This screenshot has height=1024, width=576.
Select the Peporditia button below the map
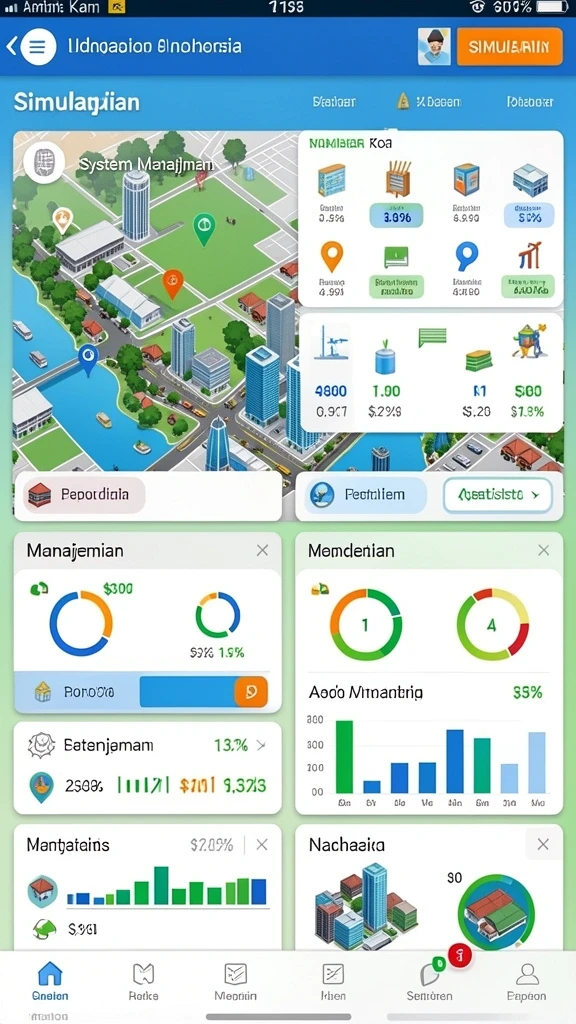[x=84, y=494]
